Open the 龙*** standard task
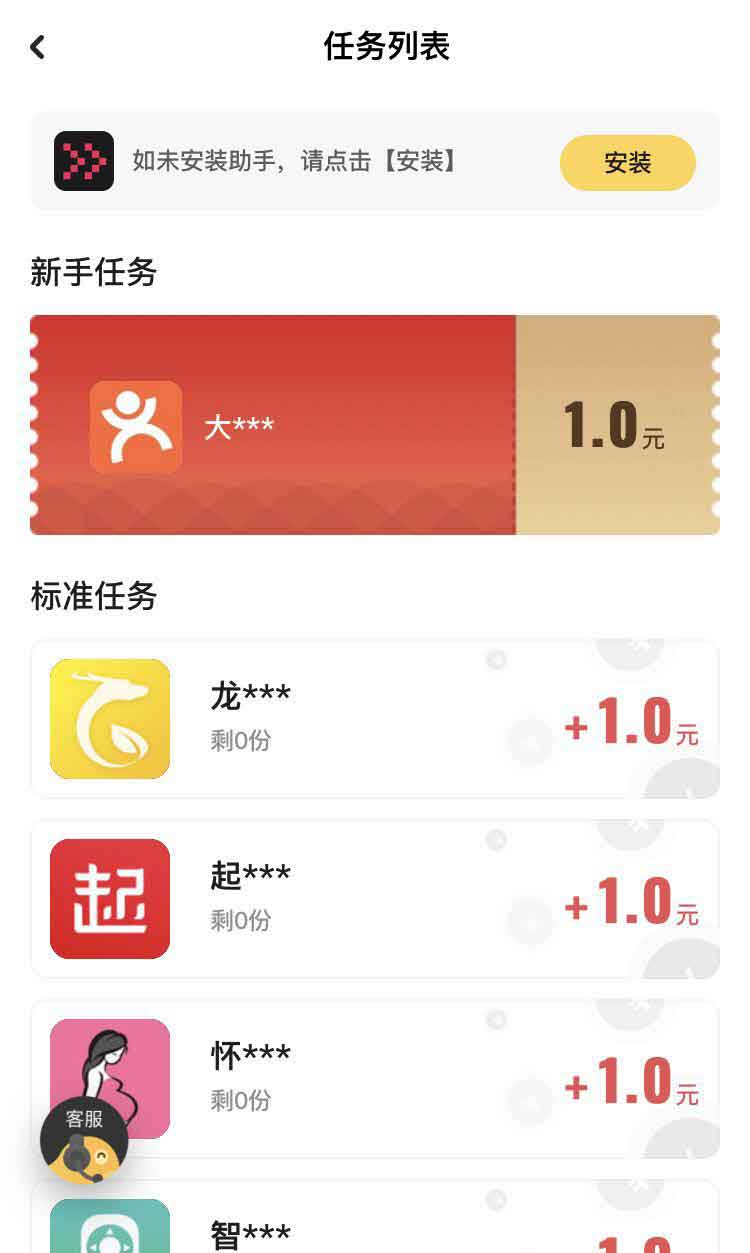The width and height of the screenshot is (750, 1253). point(374,719)
